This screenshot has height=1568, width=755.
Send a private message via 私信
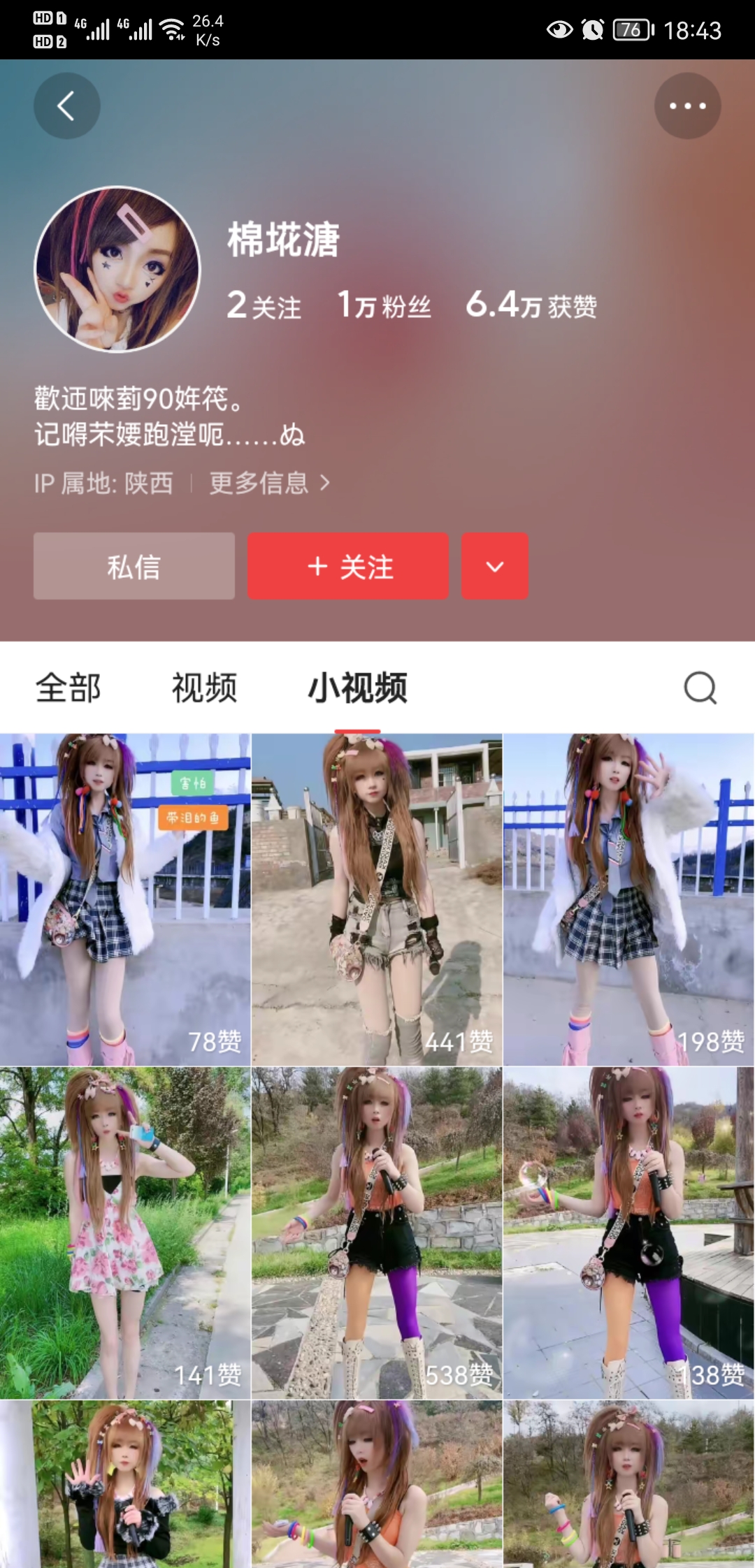[x=134, y=566]
